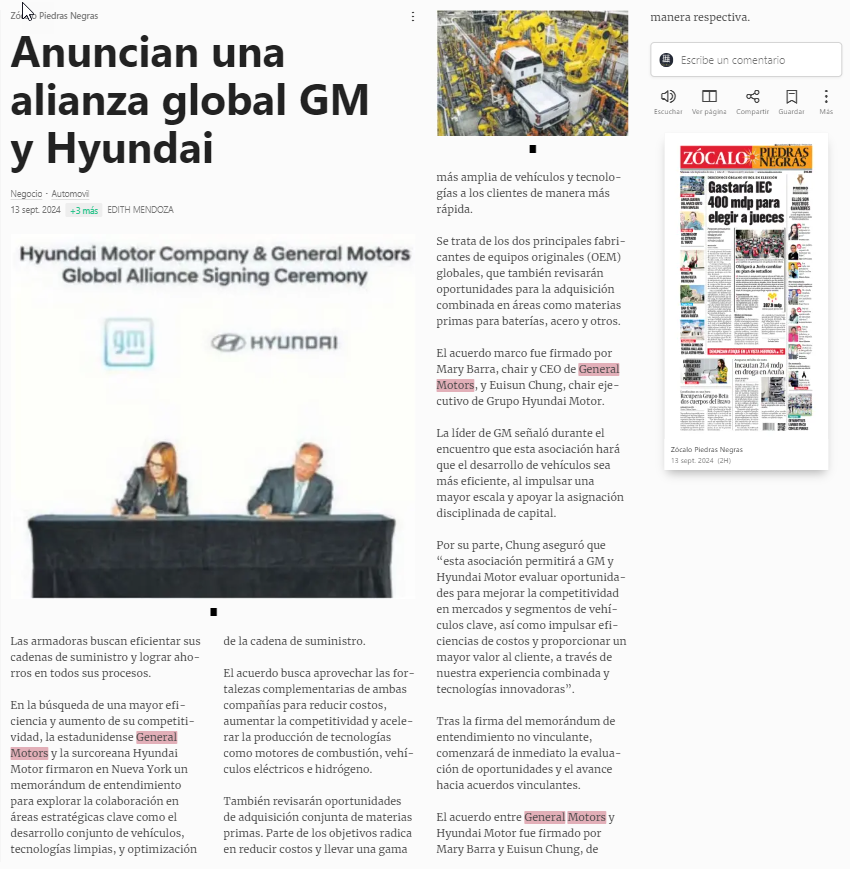View the signing ceremony photo
The image size is (850, 869).
[213, 416]
